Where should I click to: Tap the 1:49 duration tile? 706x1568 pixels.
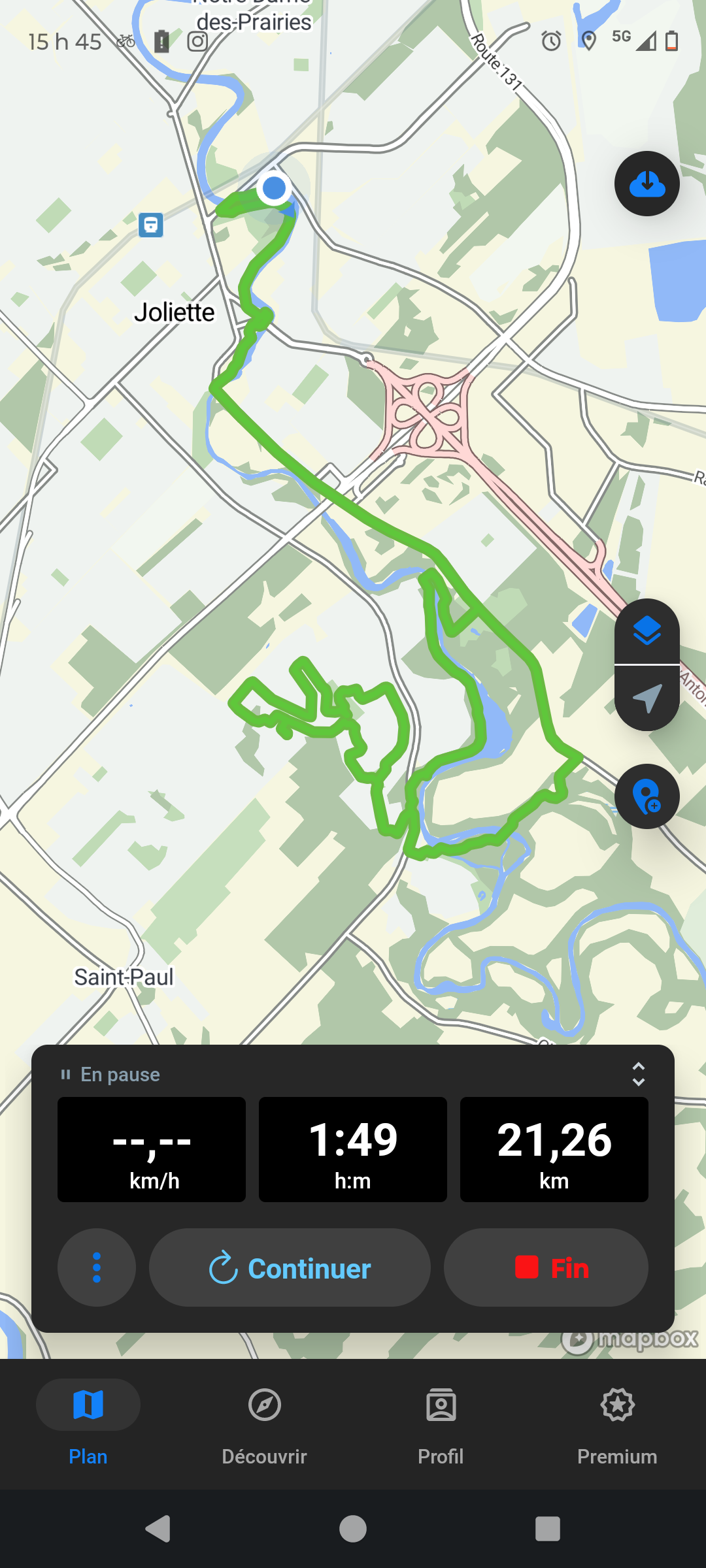[353, 1149]
